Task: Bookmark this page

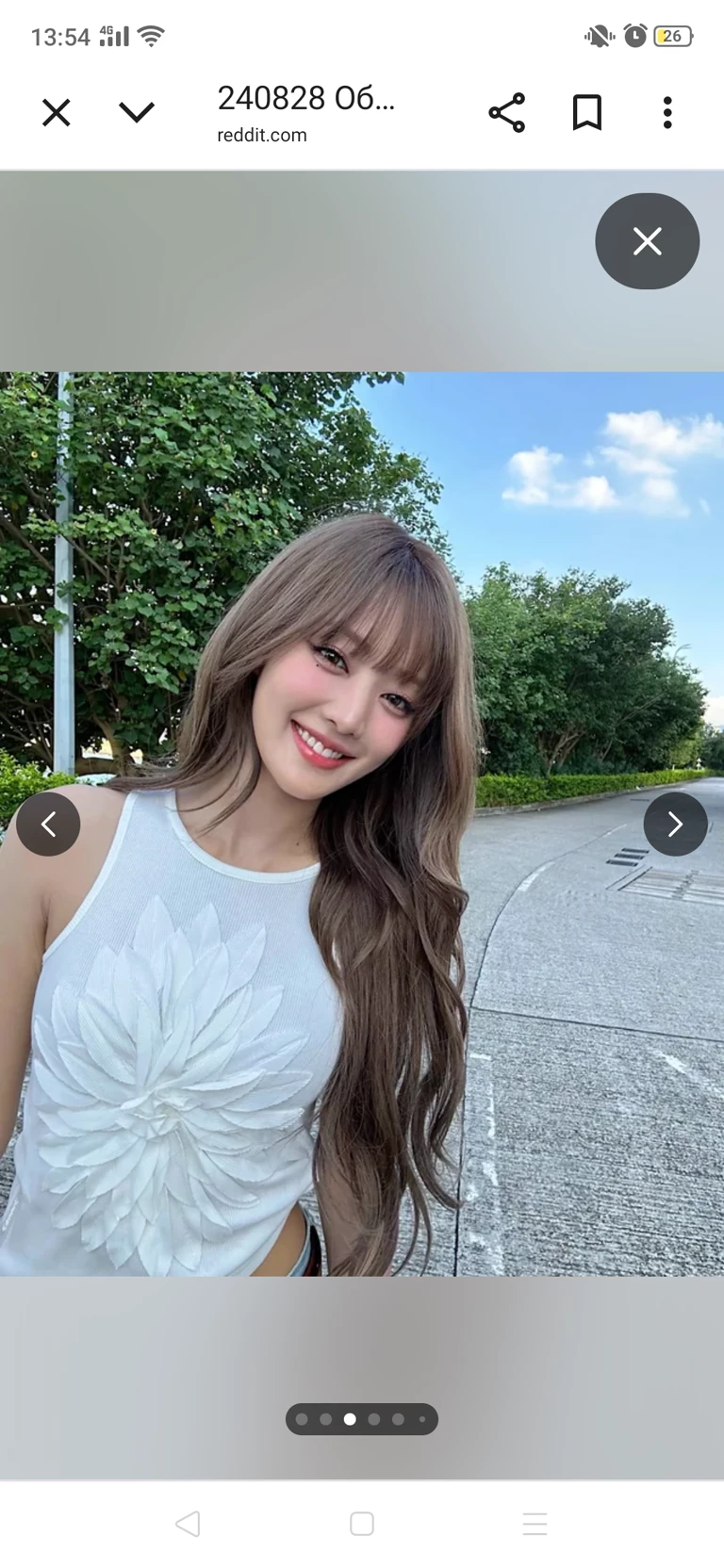Action: (x=586, y=113)
